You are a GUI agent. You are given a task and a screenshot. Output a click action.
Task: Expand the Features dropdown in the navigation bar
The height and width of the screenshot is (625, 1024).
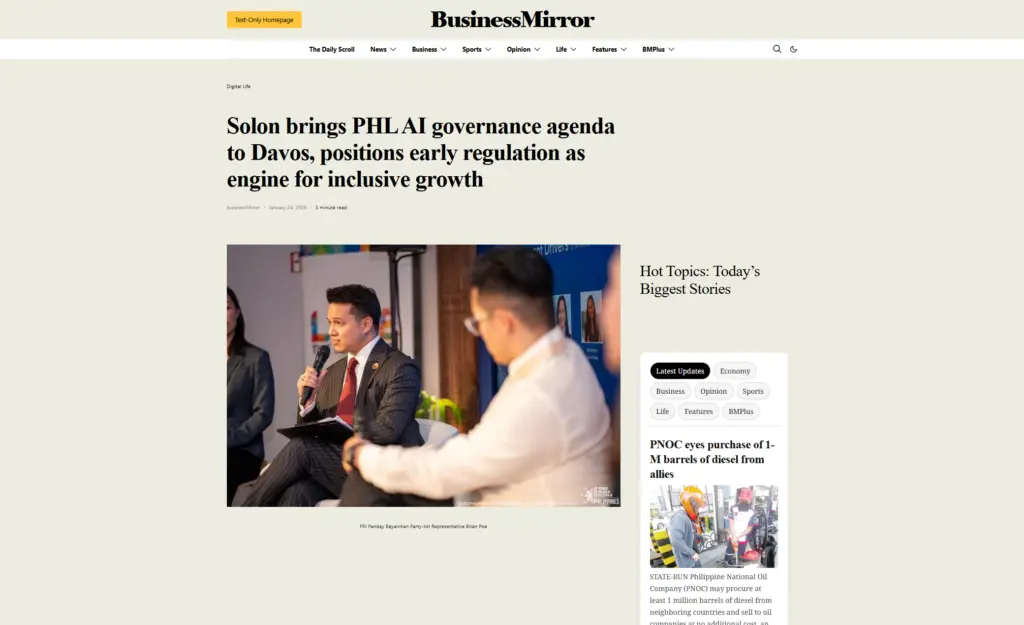click(x=609, y=49)
